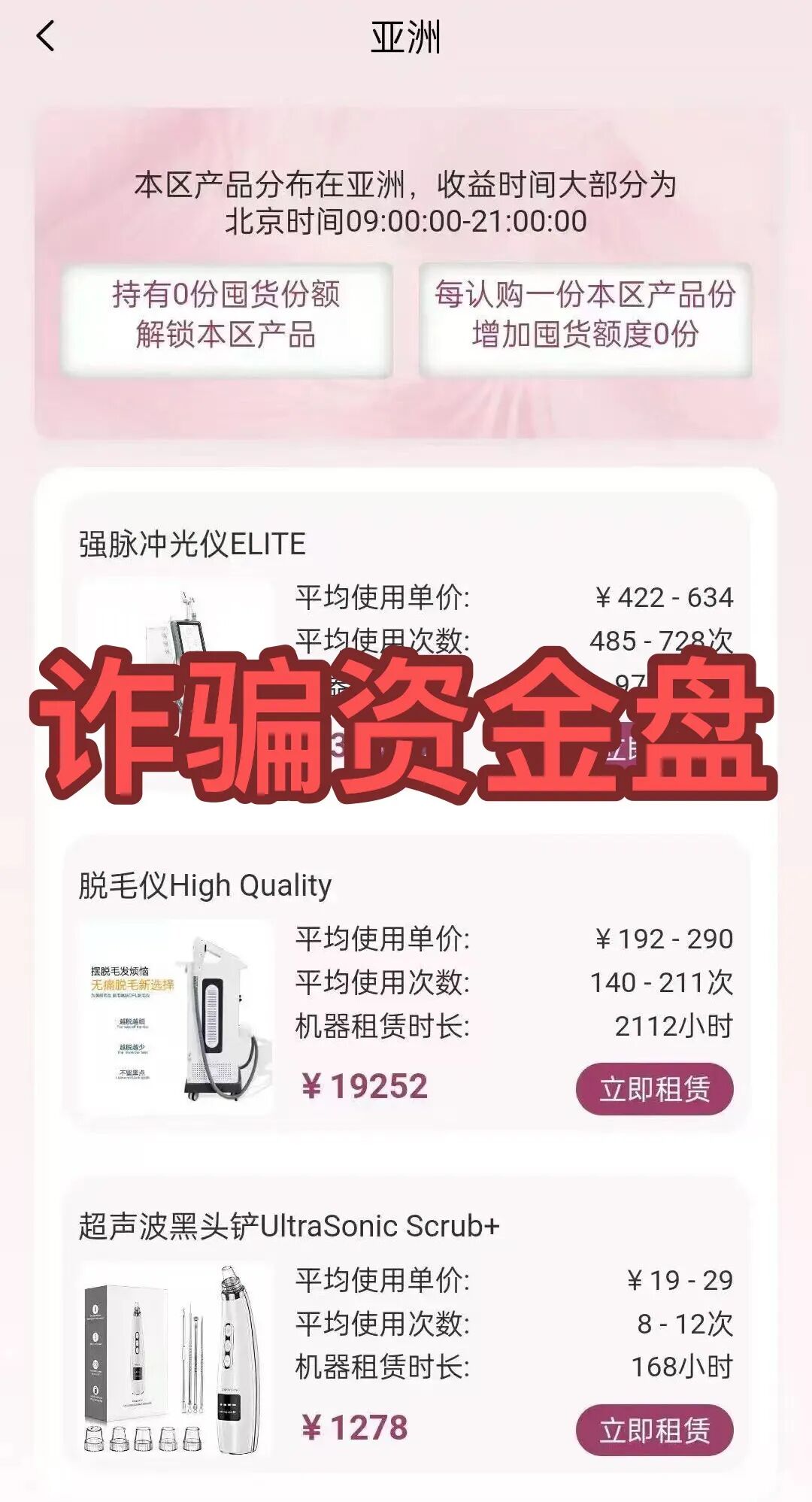The image size is (812, 1502).
Task: Select the 亚洲 page title
Action: click(x=406, y=35)
